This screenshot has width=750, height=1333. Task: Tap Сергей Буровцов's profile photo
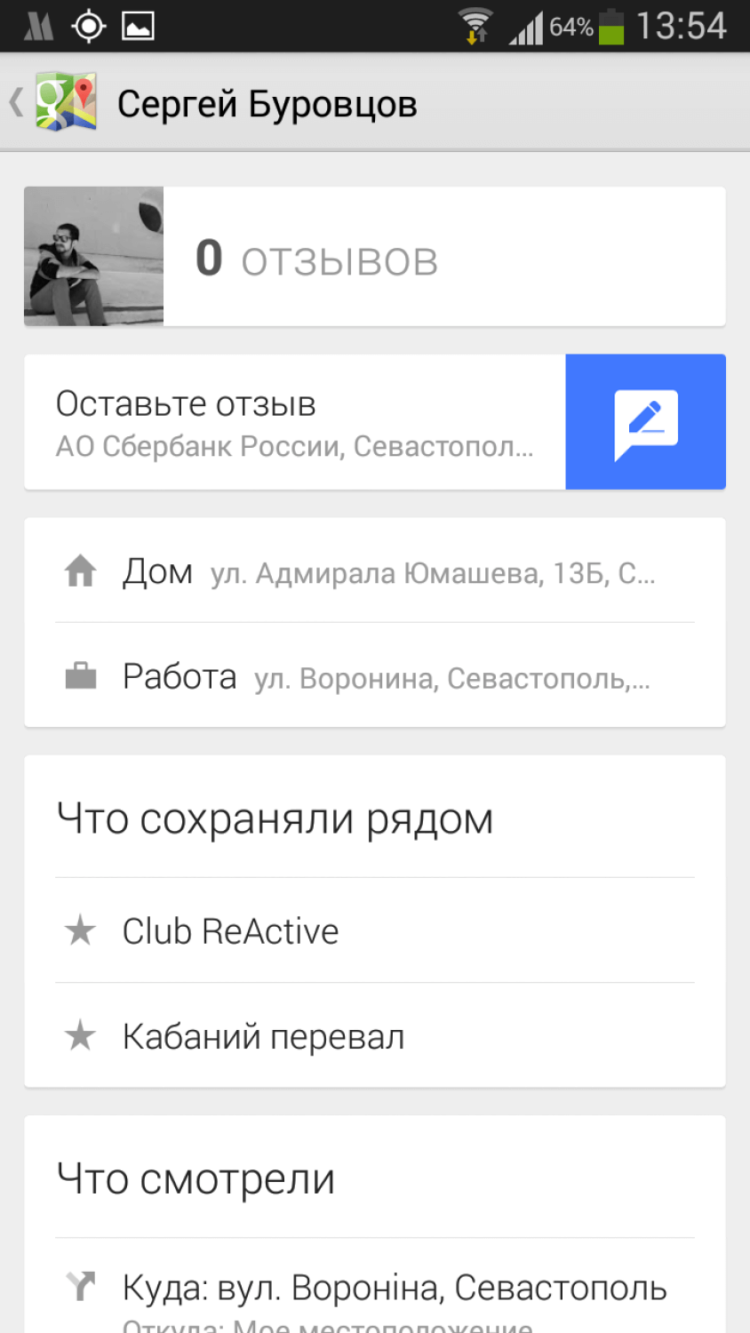93,256
